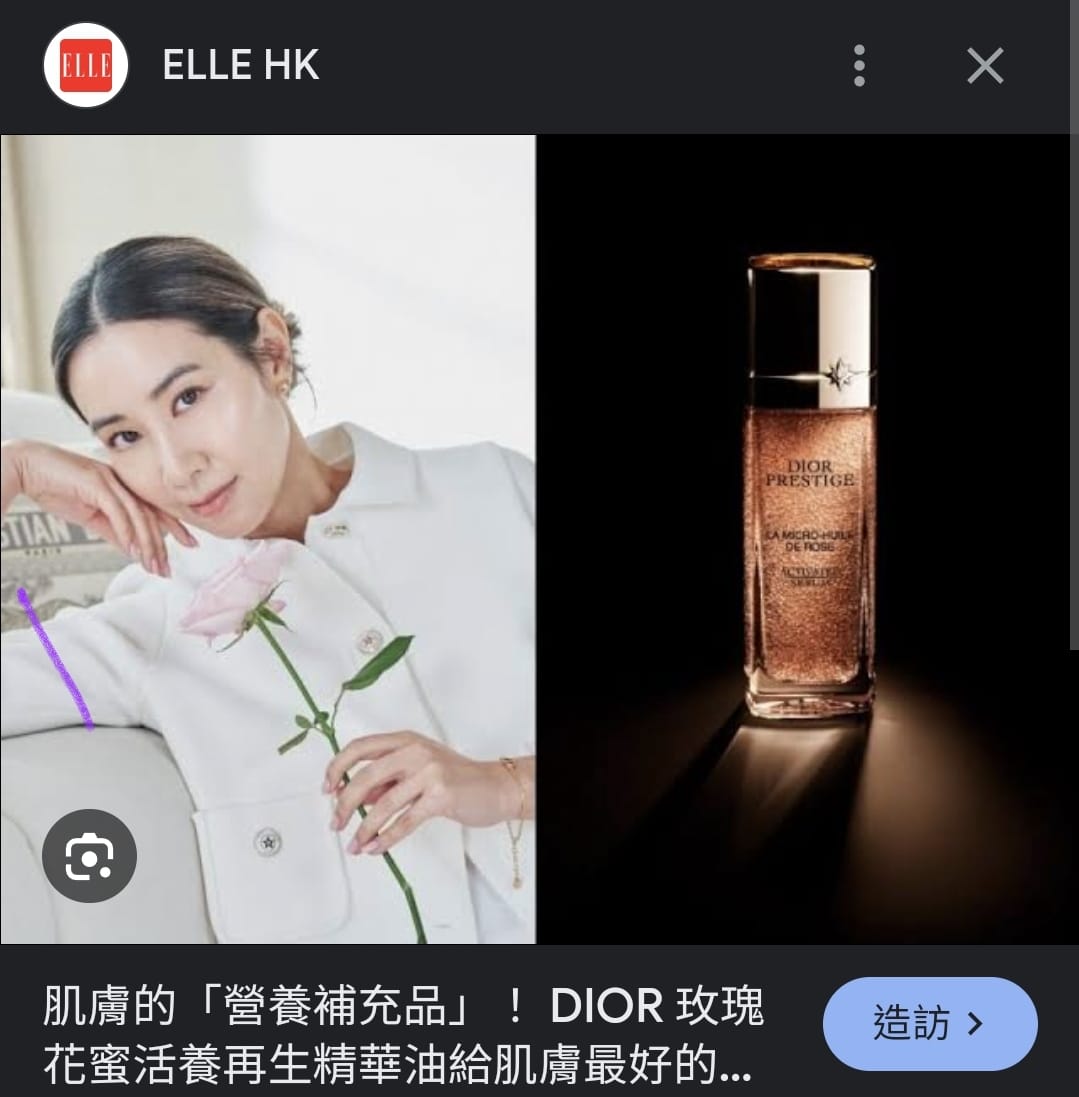1079x1097 pixels.
Task: Open the ELLE HK result header menu
Action: click(x=858, y=66)
